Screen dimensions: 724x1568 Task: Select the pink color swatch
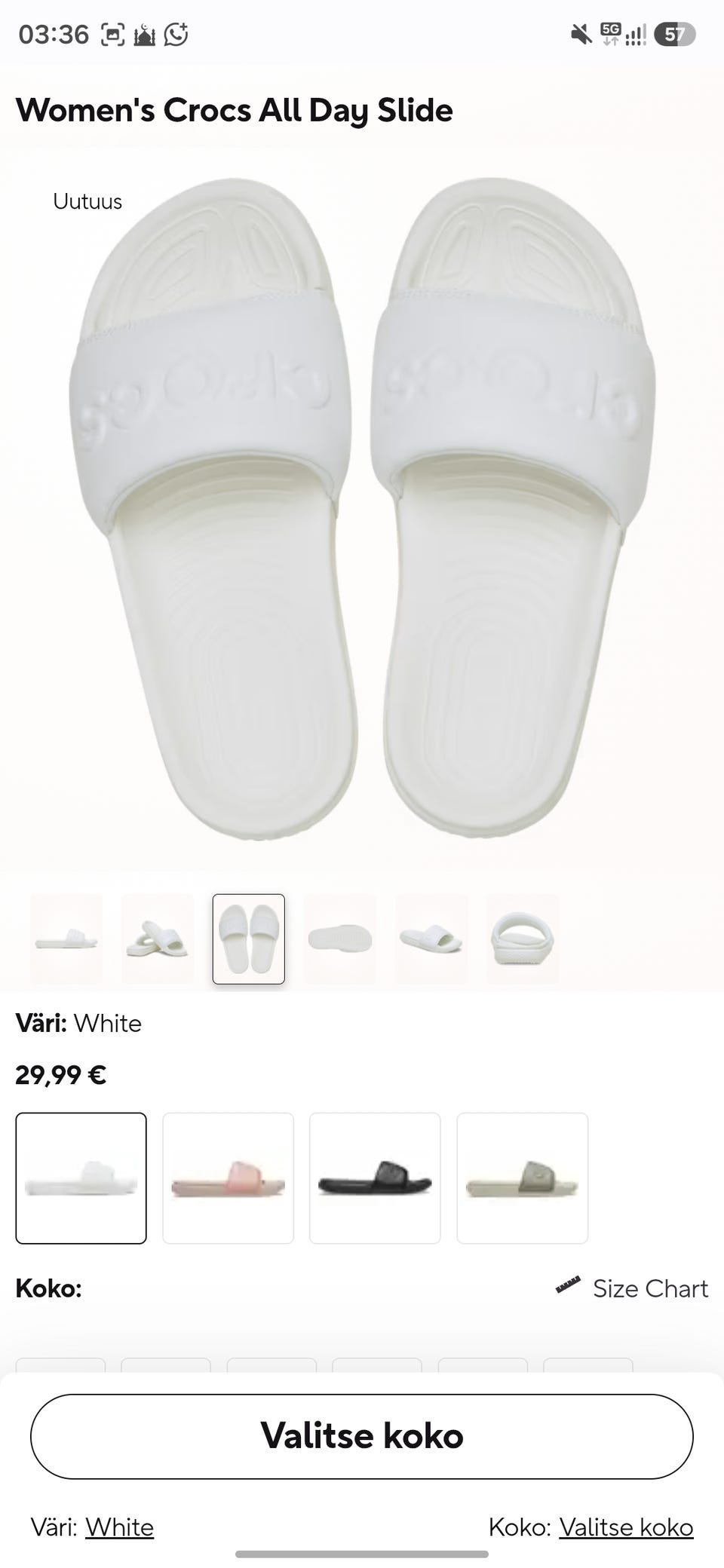point(228,1178)
